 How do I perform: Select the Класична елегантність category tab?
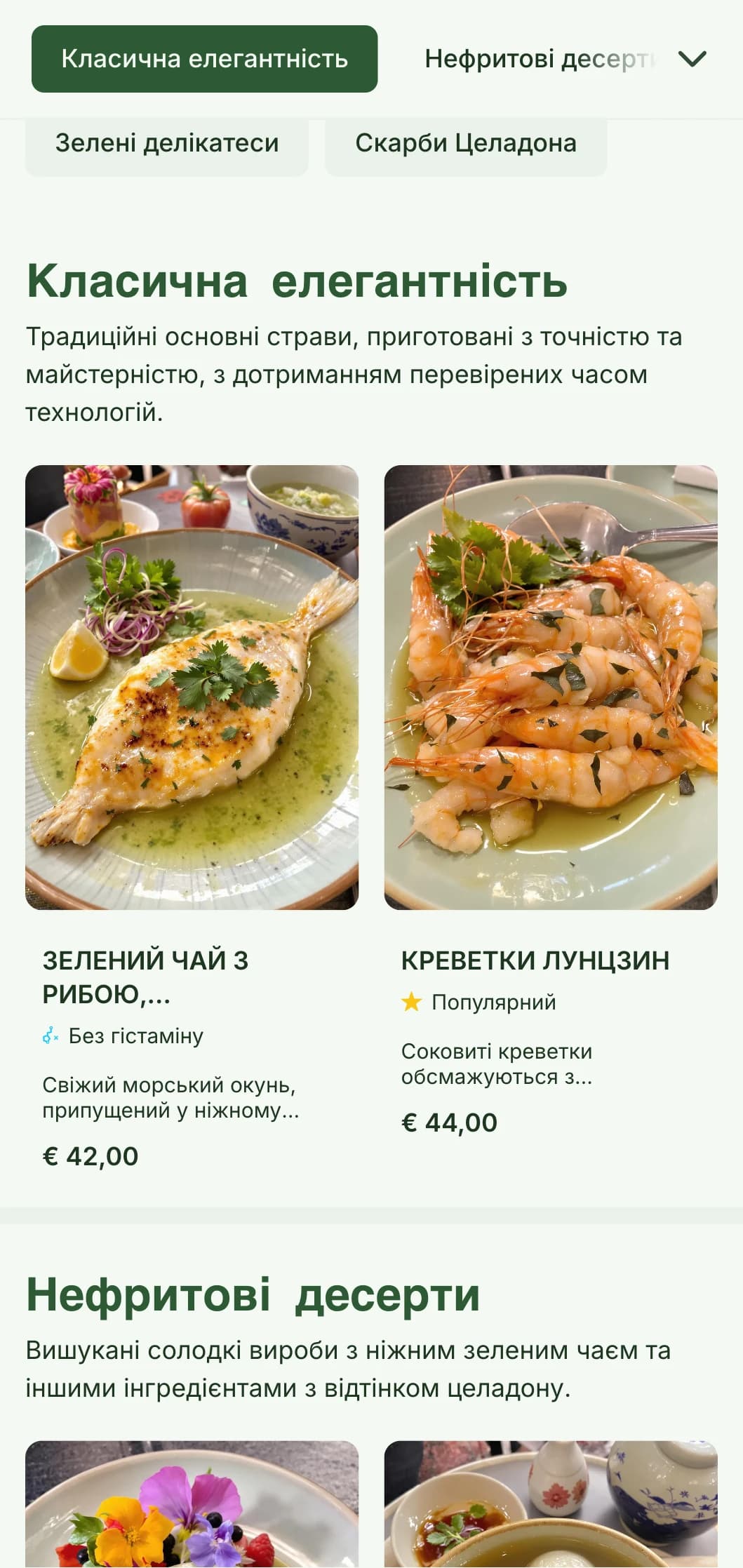(x=204, y=59)
